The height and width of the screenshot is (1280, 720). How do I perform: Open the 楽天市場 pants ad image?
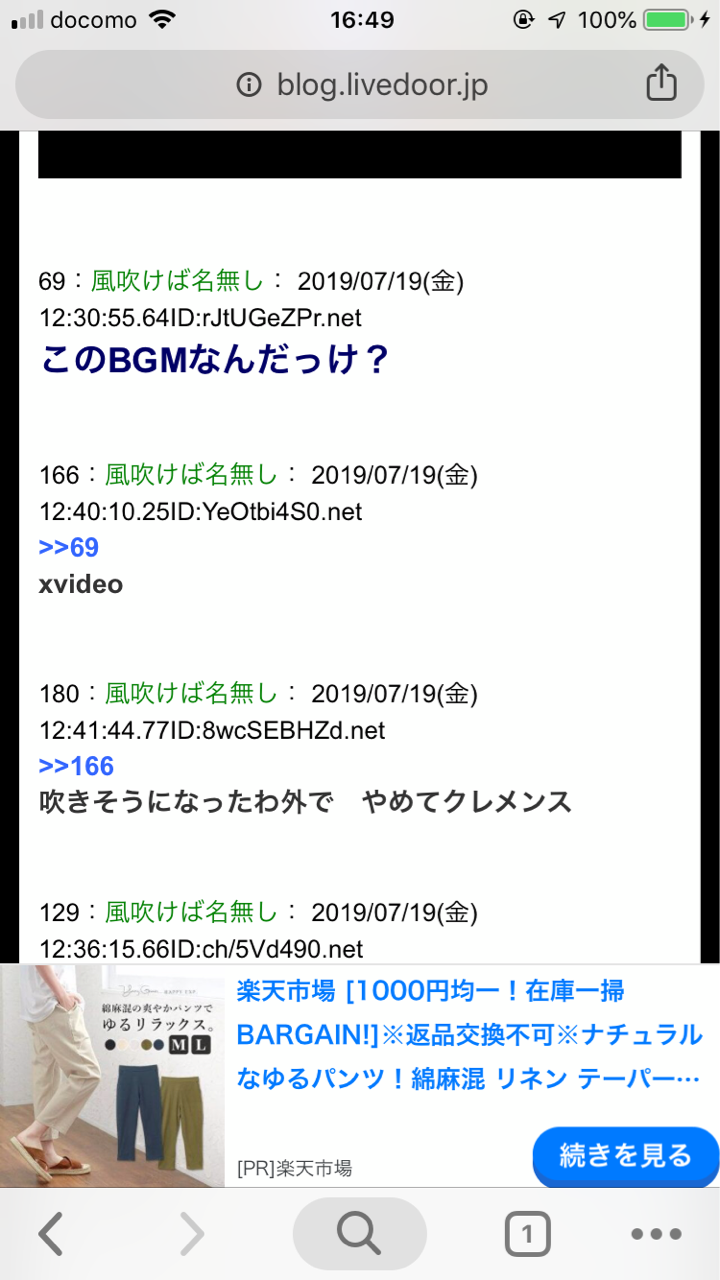tap(112, 1076)
